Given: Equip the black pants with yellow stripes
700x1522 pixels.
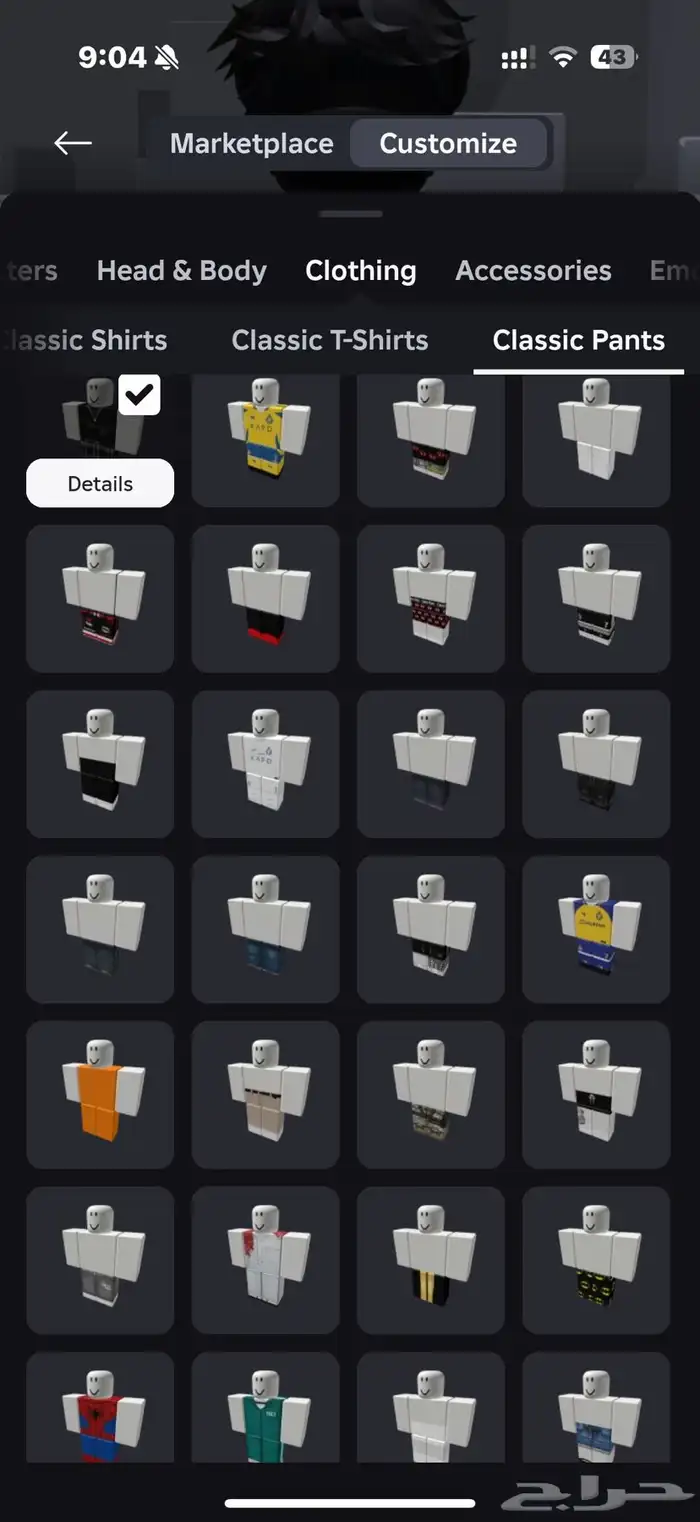Looking at the screenshot, I should (x=431, y=1260).
